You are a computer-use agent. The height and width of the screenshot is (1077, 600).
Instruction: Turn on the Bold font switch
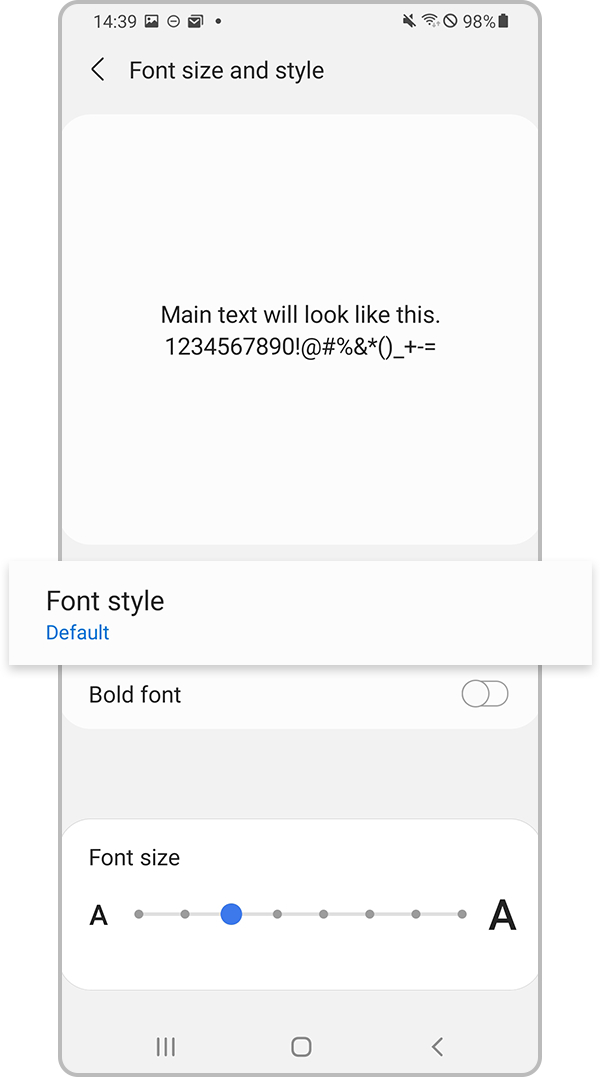485,694
